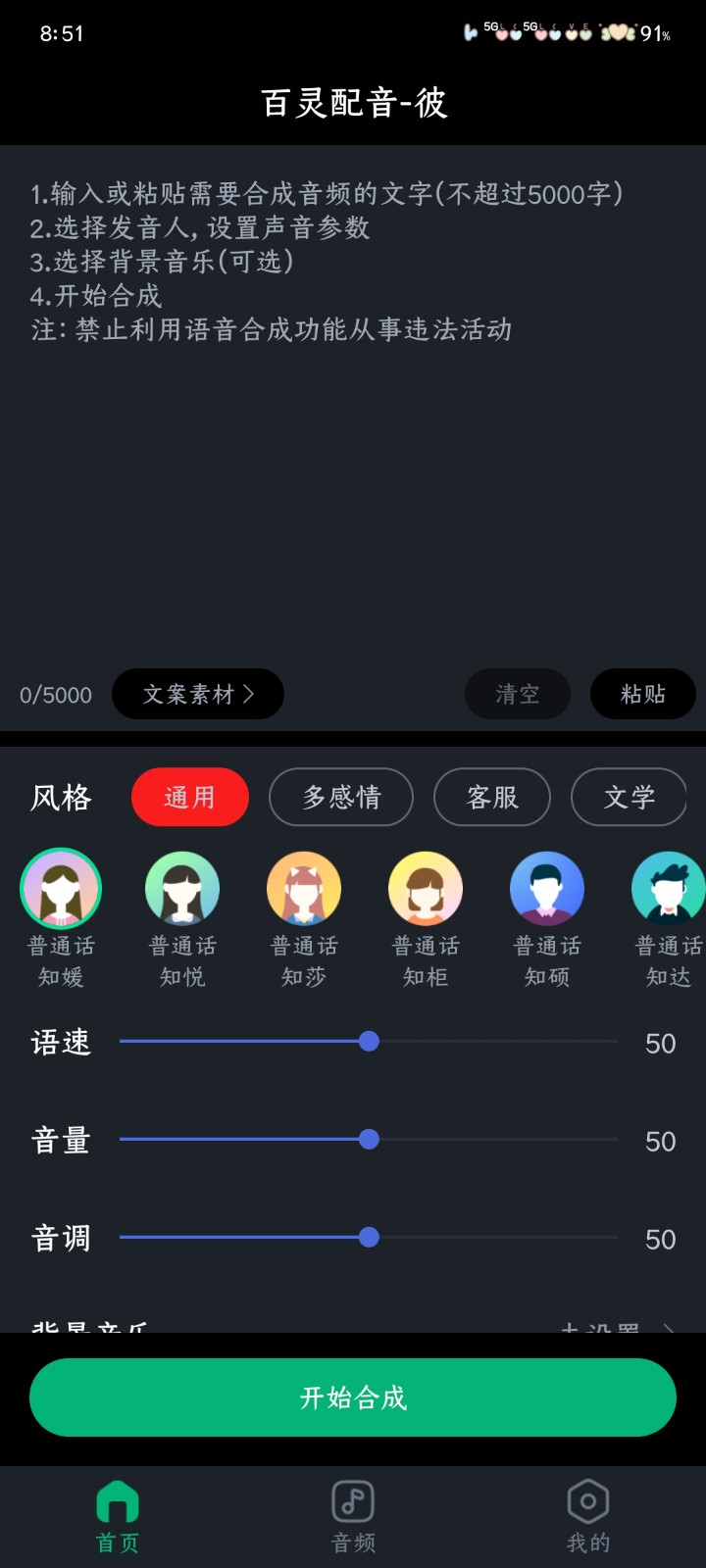This screenshot has width=706, height=1568.
Task: Select the 客服 style option
Action: point(491,797)
